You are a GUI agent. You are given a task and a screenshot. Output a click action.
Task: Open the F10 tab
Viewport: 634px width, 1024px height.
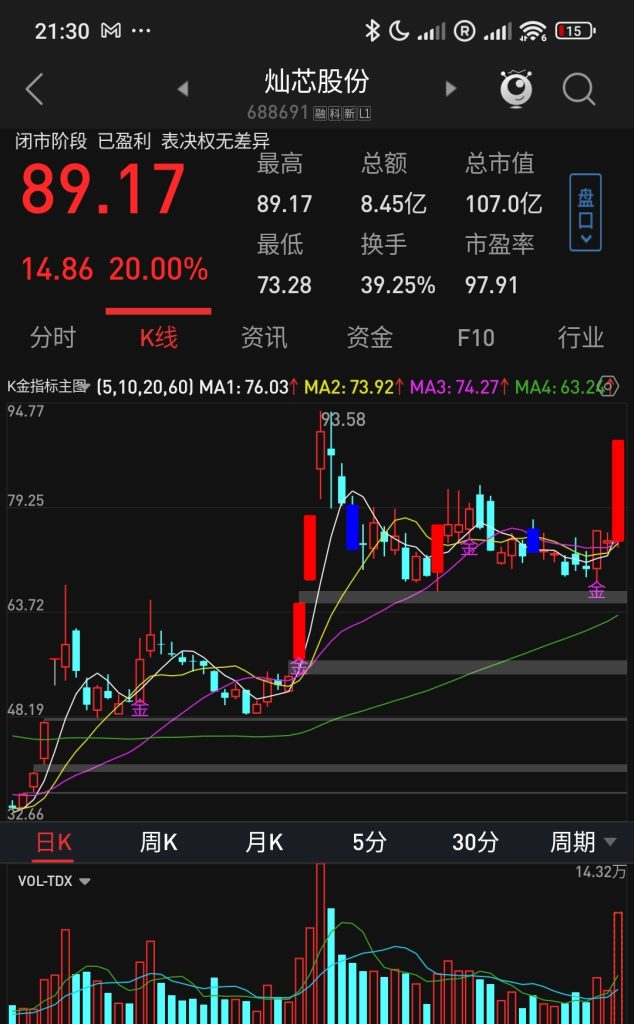coord(475,337)
